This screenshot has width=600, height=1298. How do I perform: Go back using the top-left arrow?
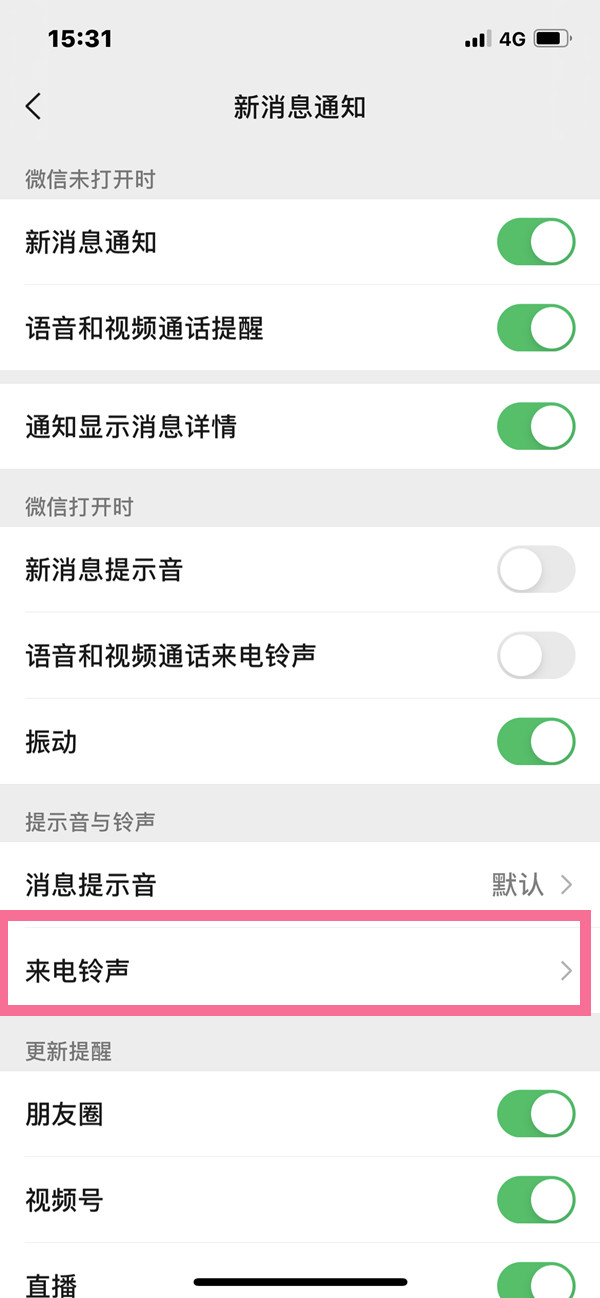point(34,107)
